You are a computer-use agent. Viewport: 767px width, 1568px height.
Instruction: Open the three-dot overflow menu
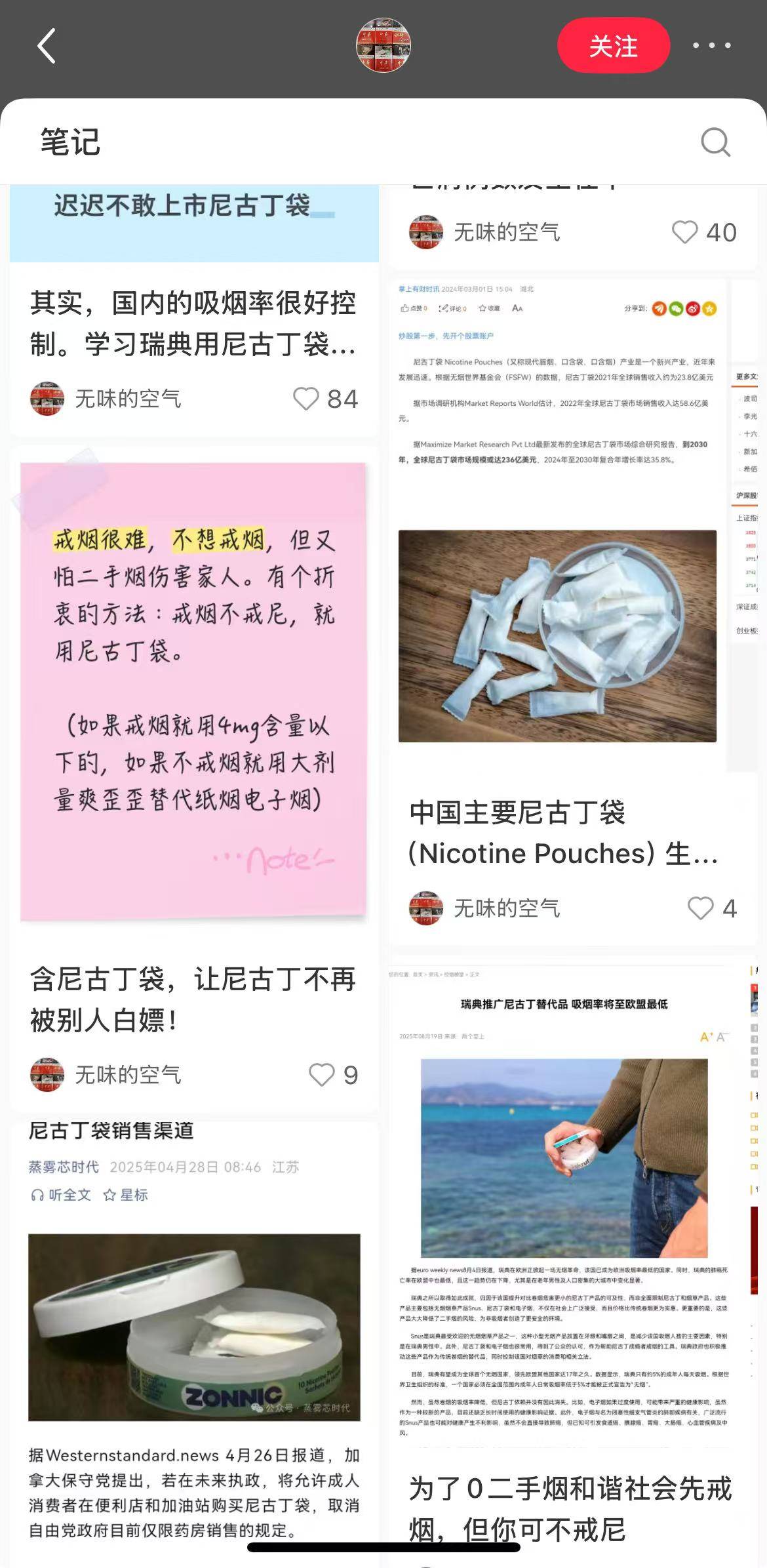tap(711, 46)
